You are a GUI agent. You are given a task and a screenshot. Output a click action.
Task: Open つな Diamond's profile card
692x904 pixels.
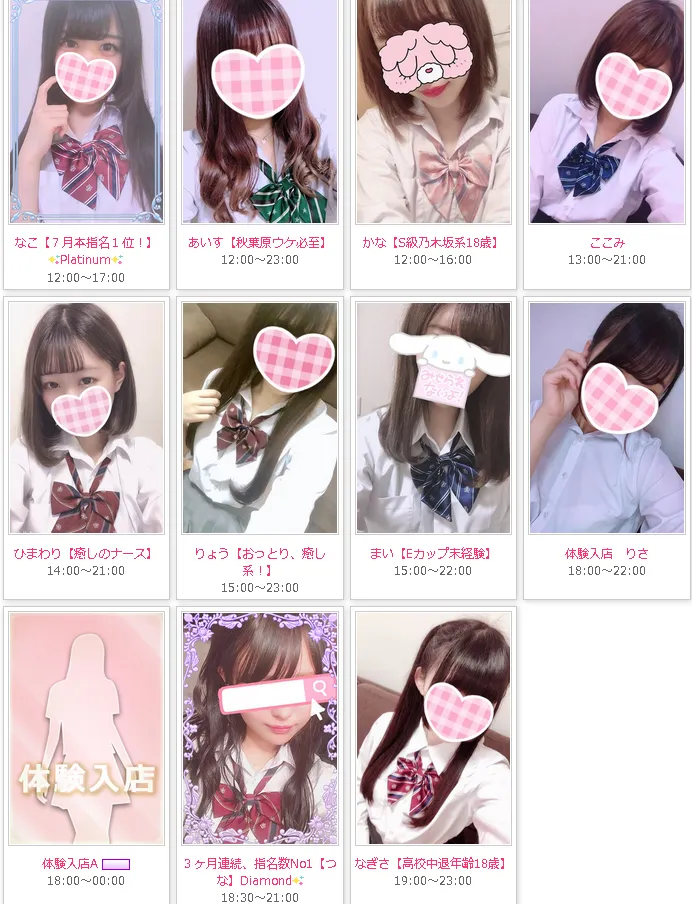point(260,728)
